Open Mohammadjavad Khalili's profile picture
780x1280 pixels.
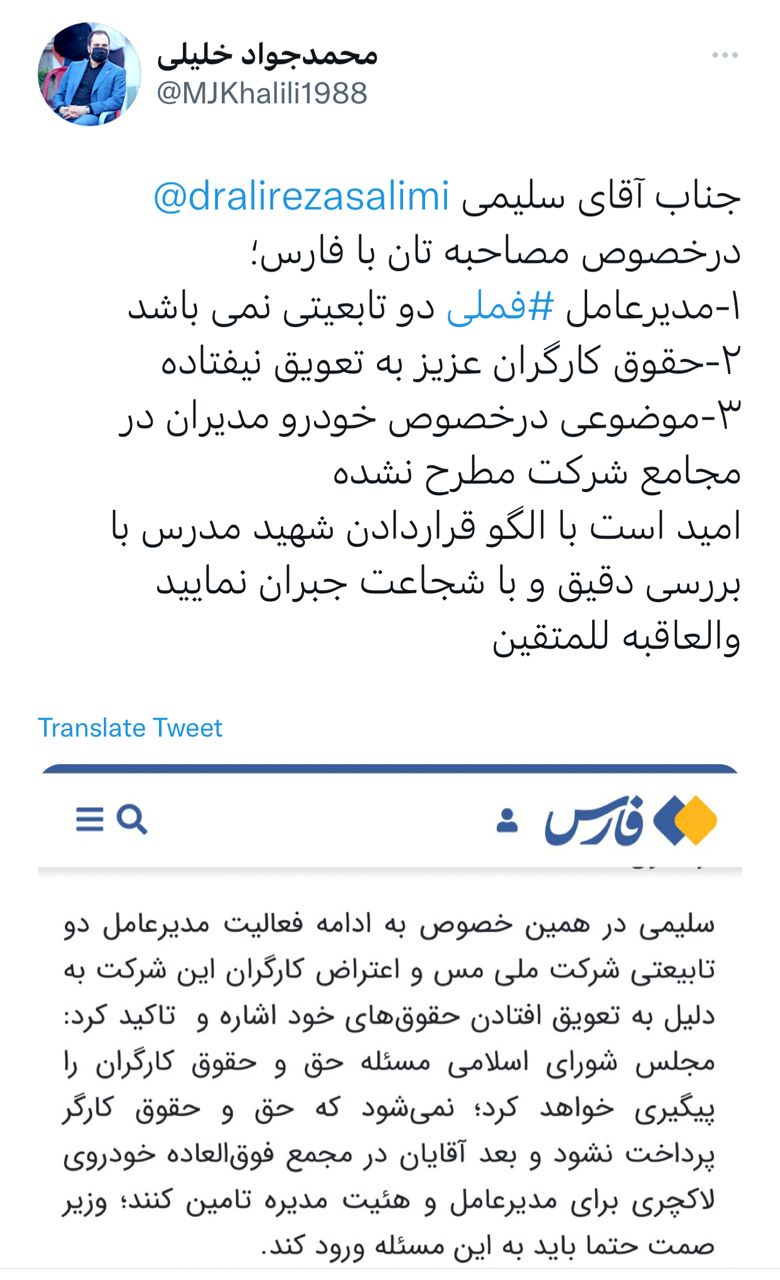pyautogui.click(x=89, y=74)
